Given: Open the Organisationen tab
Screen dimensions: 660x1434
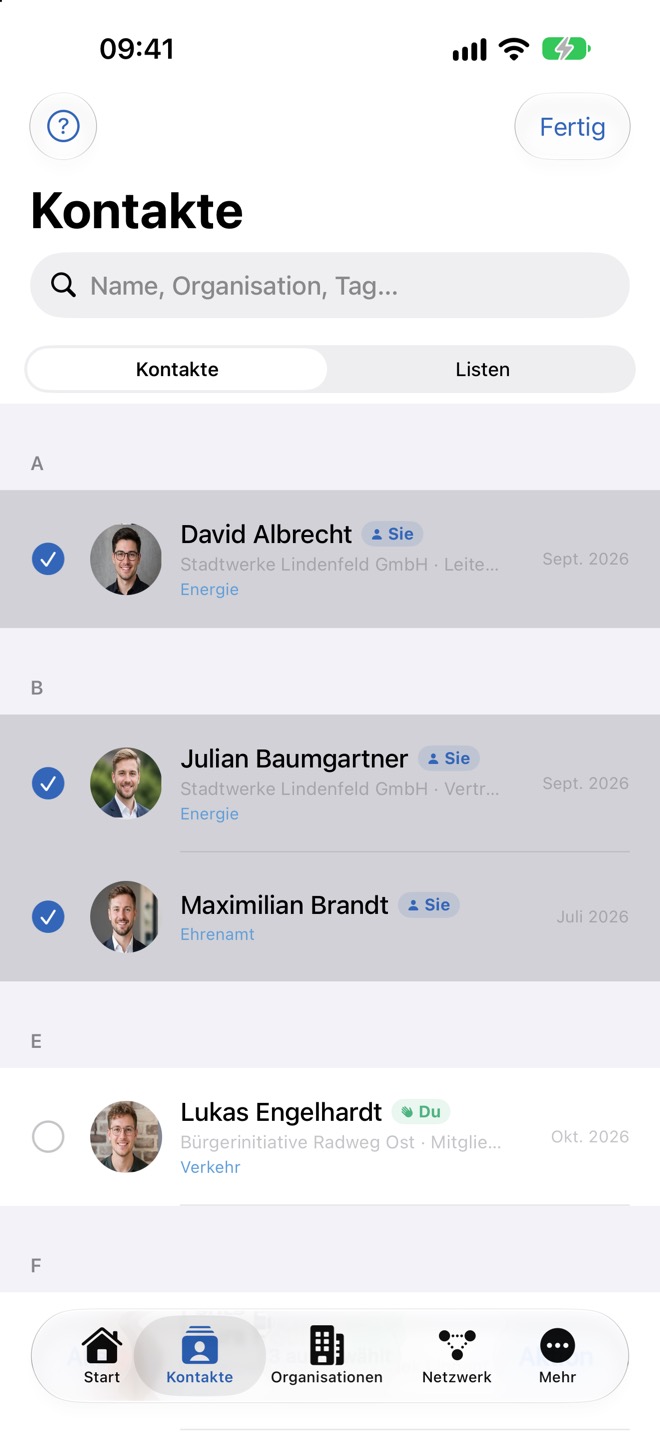Looking at the screenshot, I should (327, 1356).
